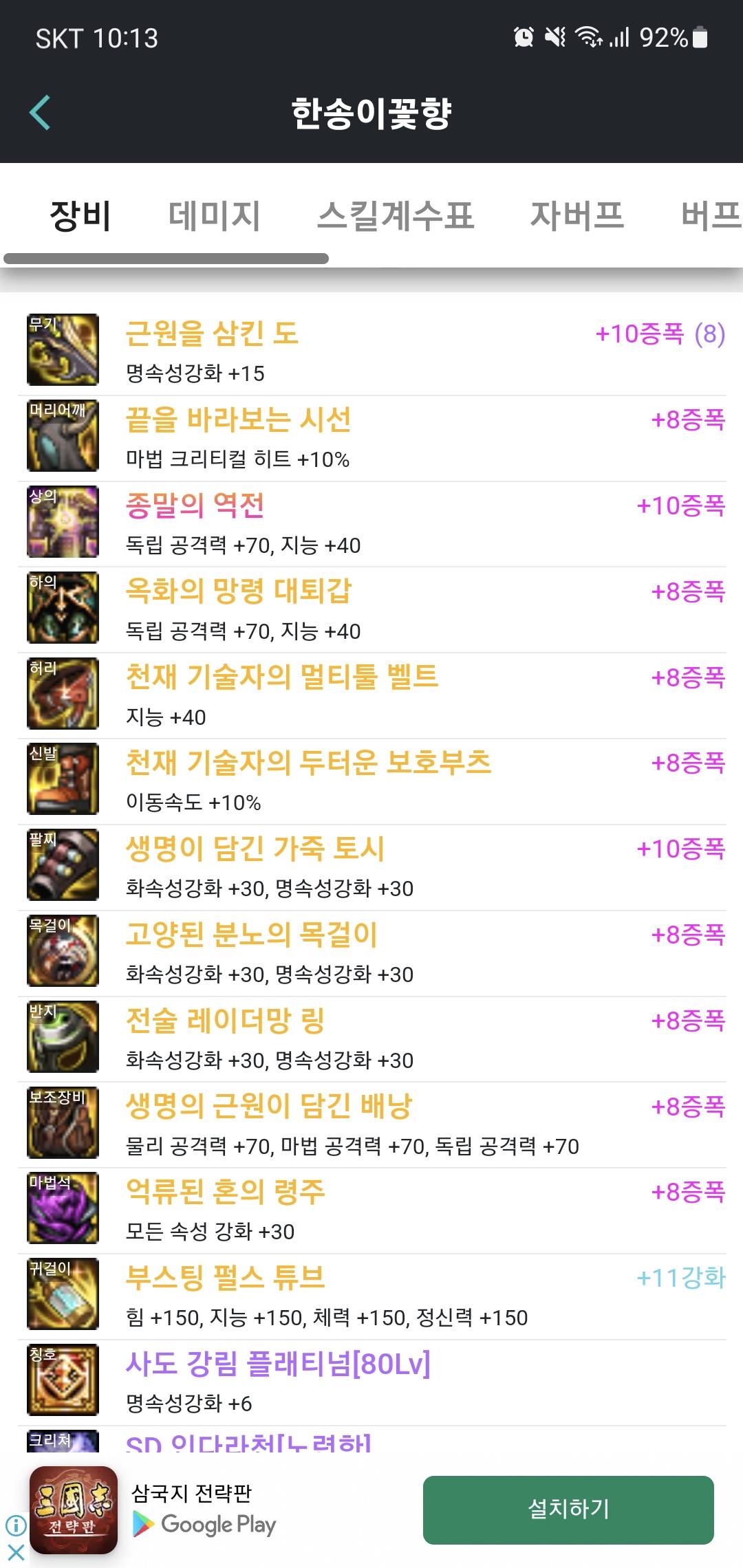Image resolution: width=743 pixels, height=1568 pixels.
Task: Open the weapon item 근원을 삼킨 도
Action: (212, 334)
